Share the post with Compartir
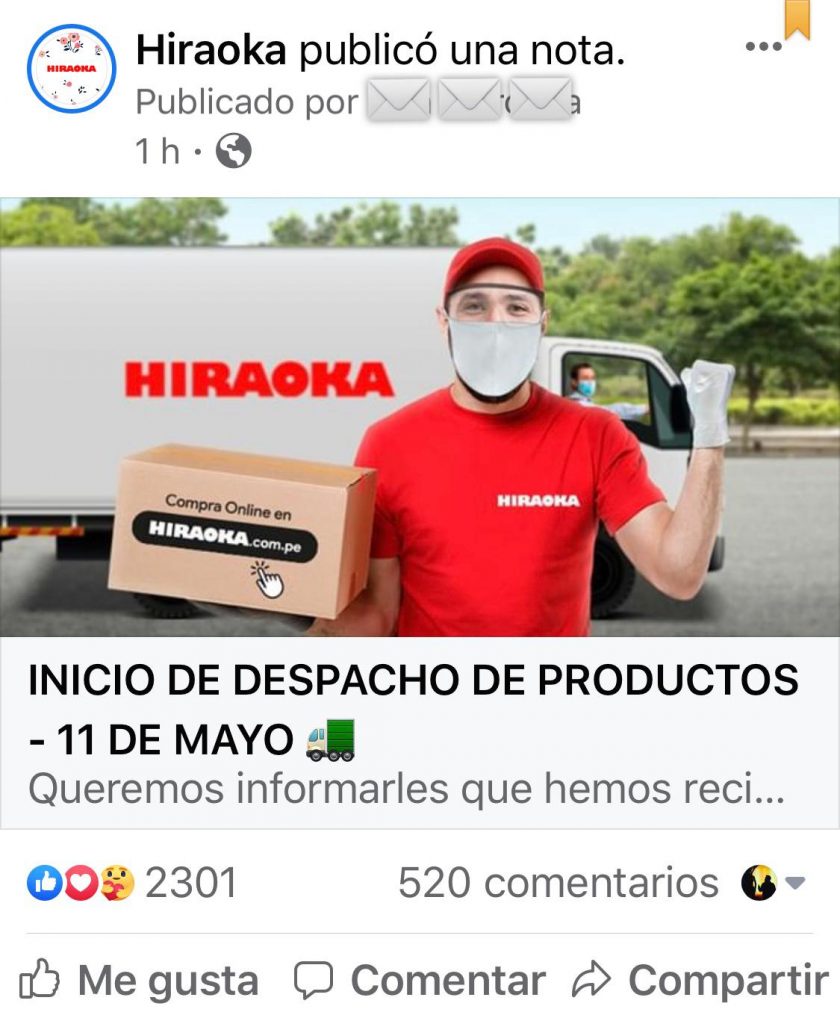The width and height of the screenshot is (840, 1024). click(x=700, y=980)
